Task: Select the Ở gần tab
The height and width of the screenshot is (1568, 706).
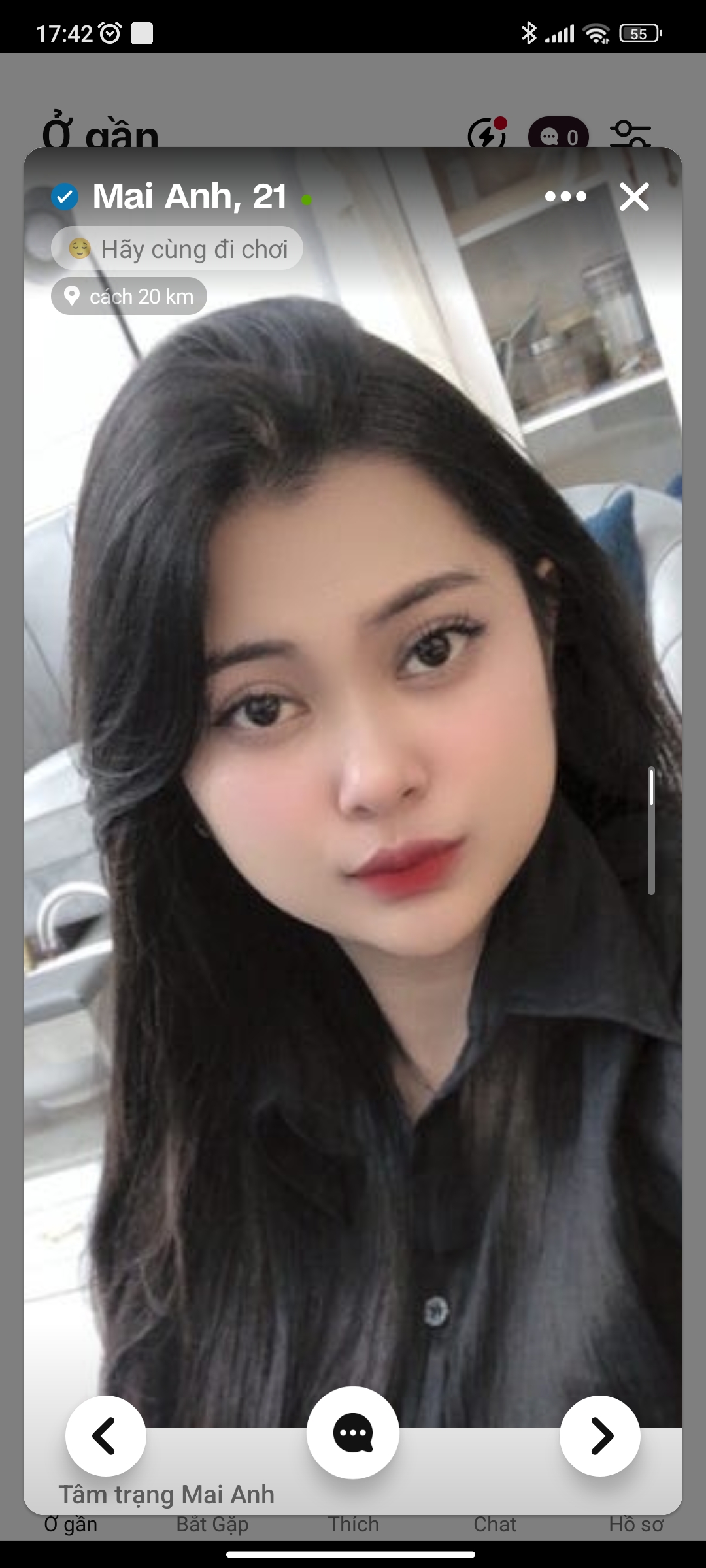Action: tap(71, 1525)
